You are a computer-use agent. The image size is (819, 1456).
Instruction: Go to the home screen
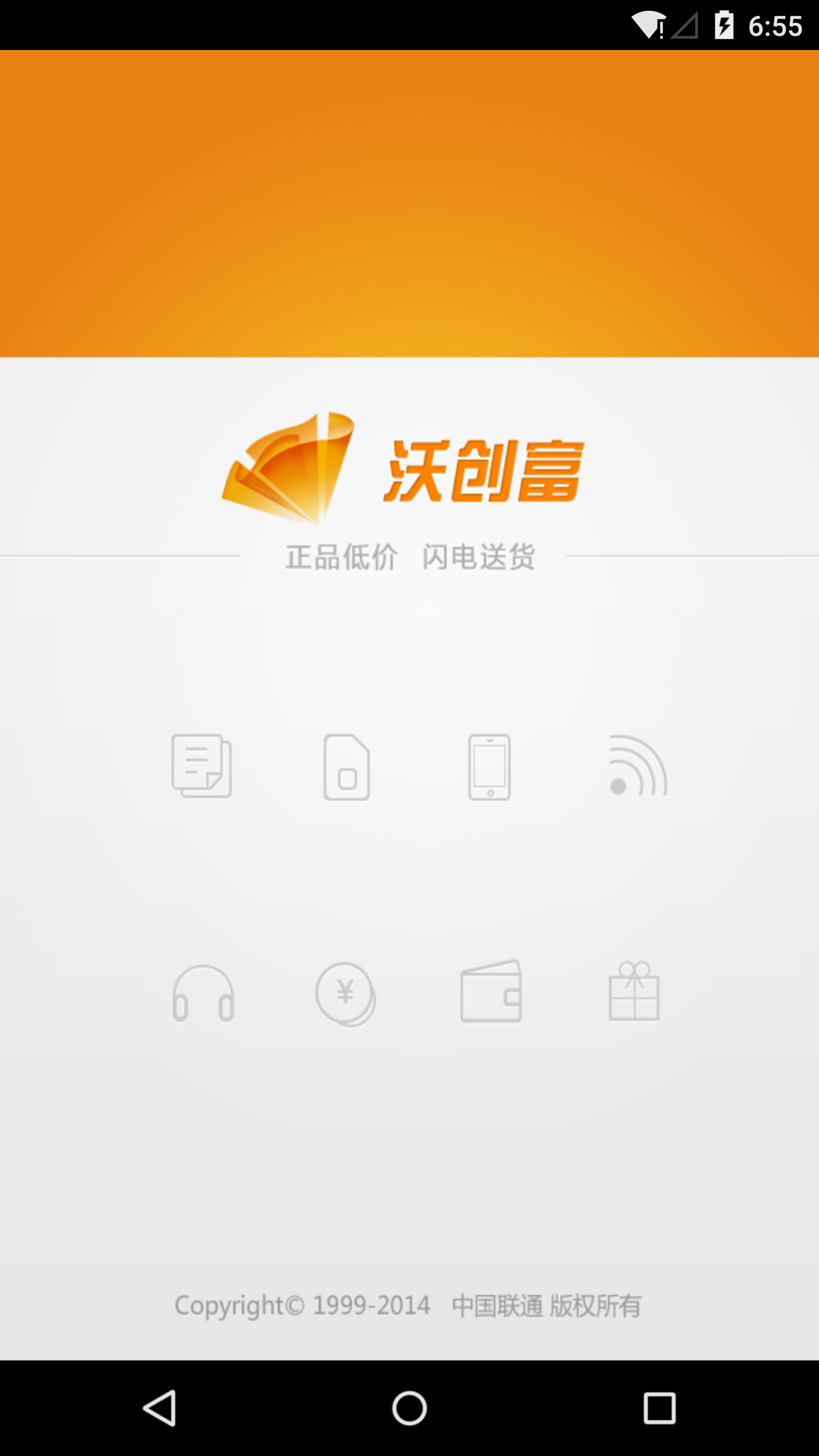[409, 1408]
